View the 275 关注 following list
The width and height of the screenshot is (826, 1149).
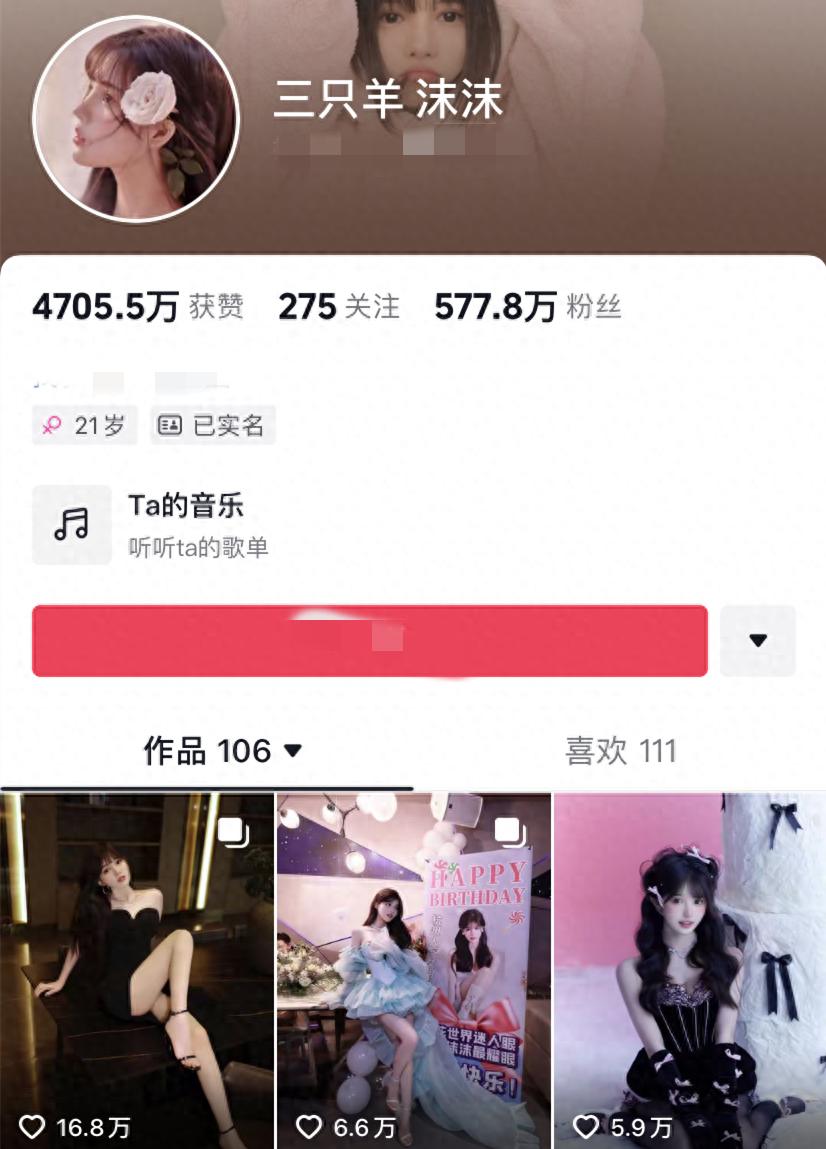coord(338,307)
